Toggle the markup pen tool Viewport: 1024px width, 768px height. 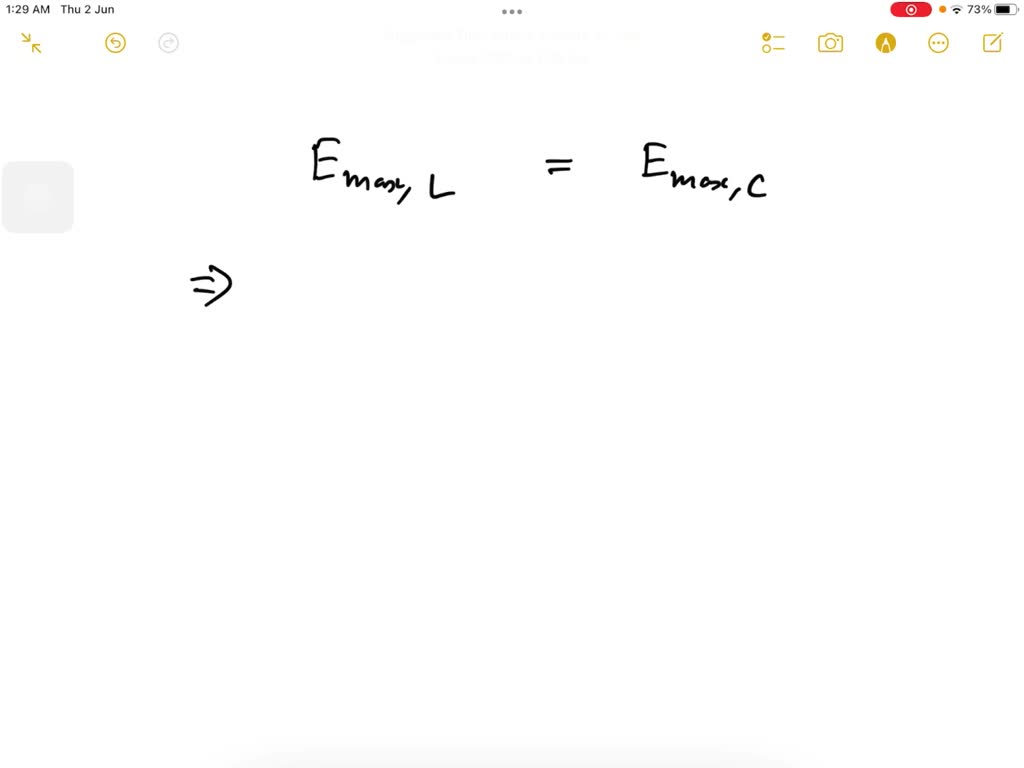coord(885,43)
